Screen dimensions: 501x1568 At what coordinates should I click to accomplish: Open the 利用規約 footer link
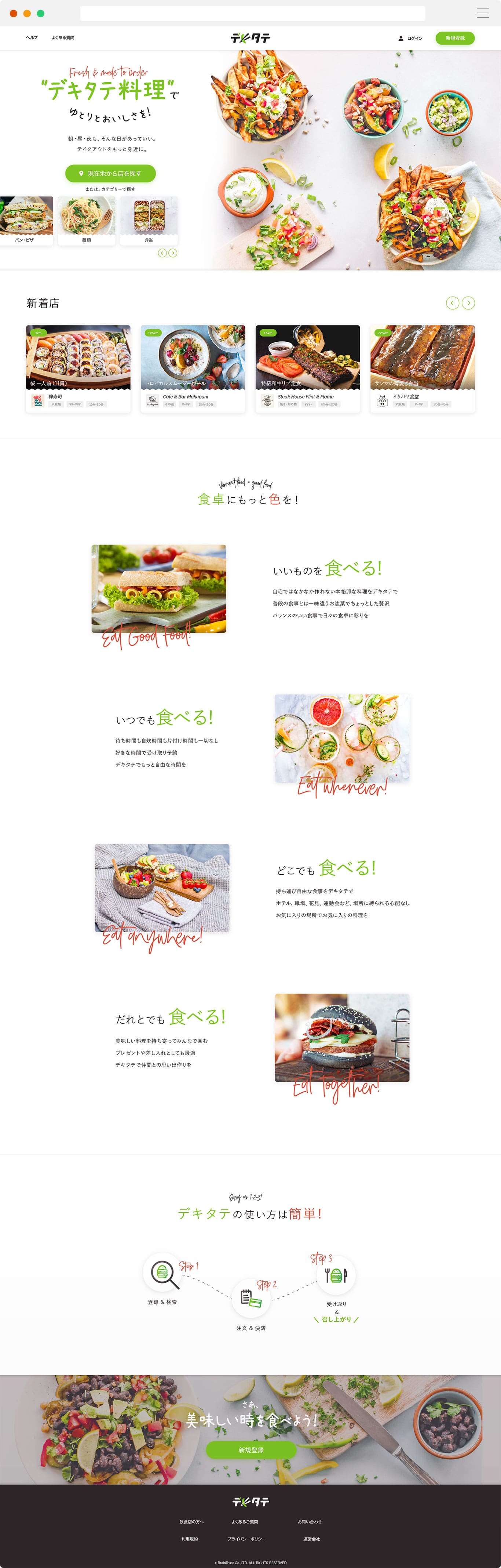[x=189, y=1539]
